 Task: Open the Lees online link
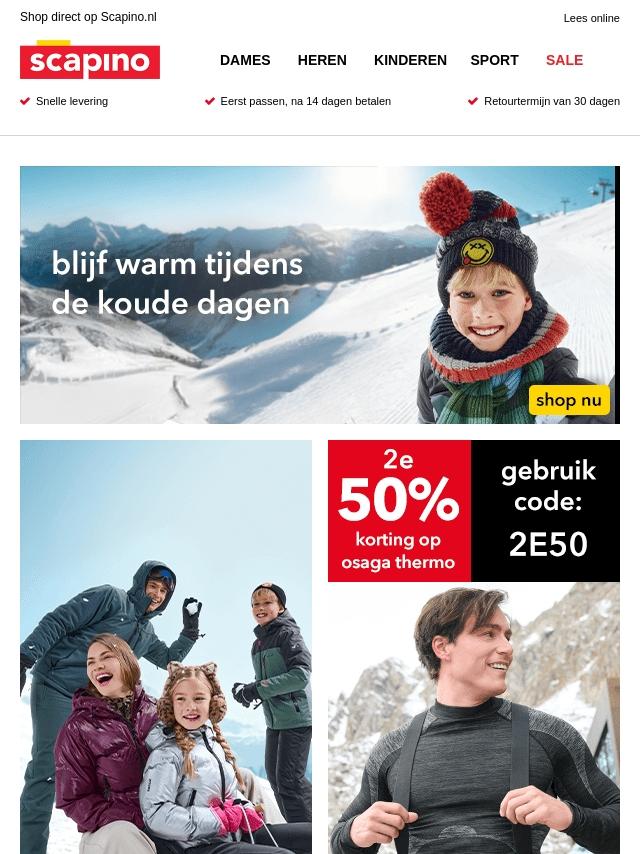(591, 18)
